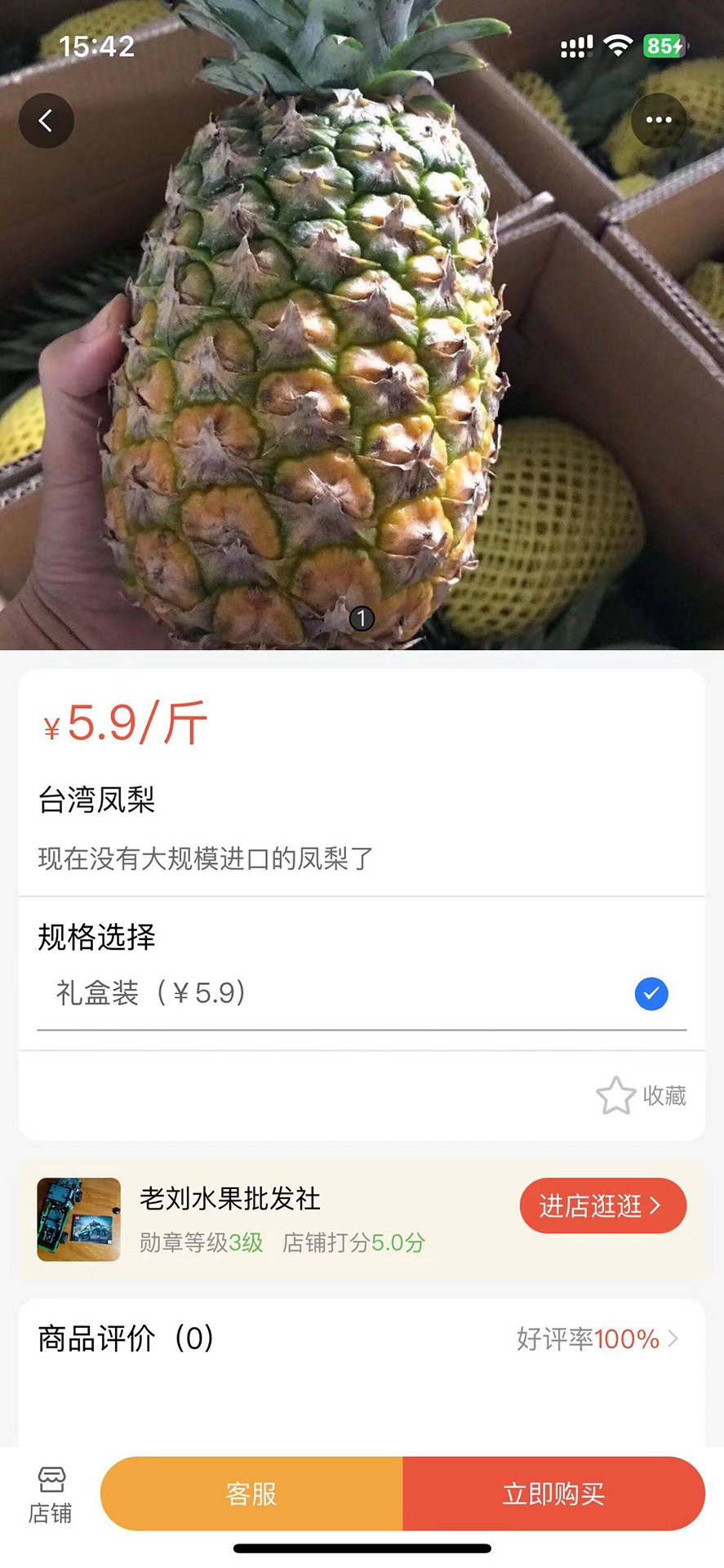Tap 立即购买 to buy now

coord(553,1494)
